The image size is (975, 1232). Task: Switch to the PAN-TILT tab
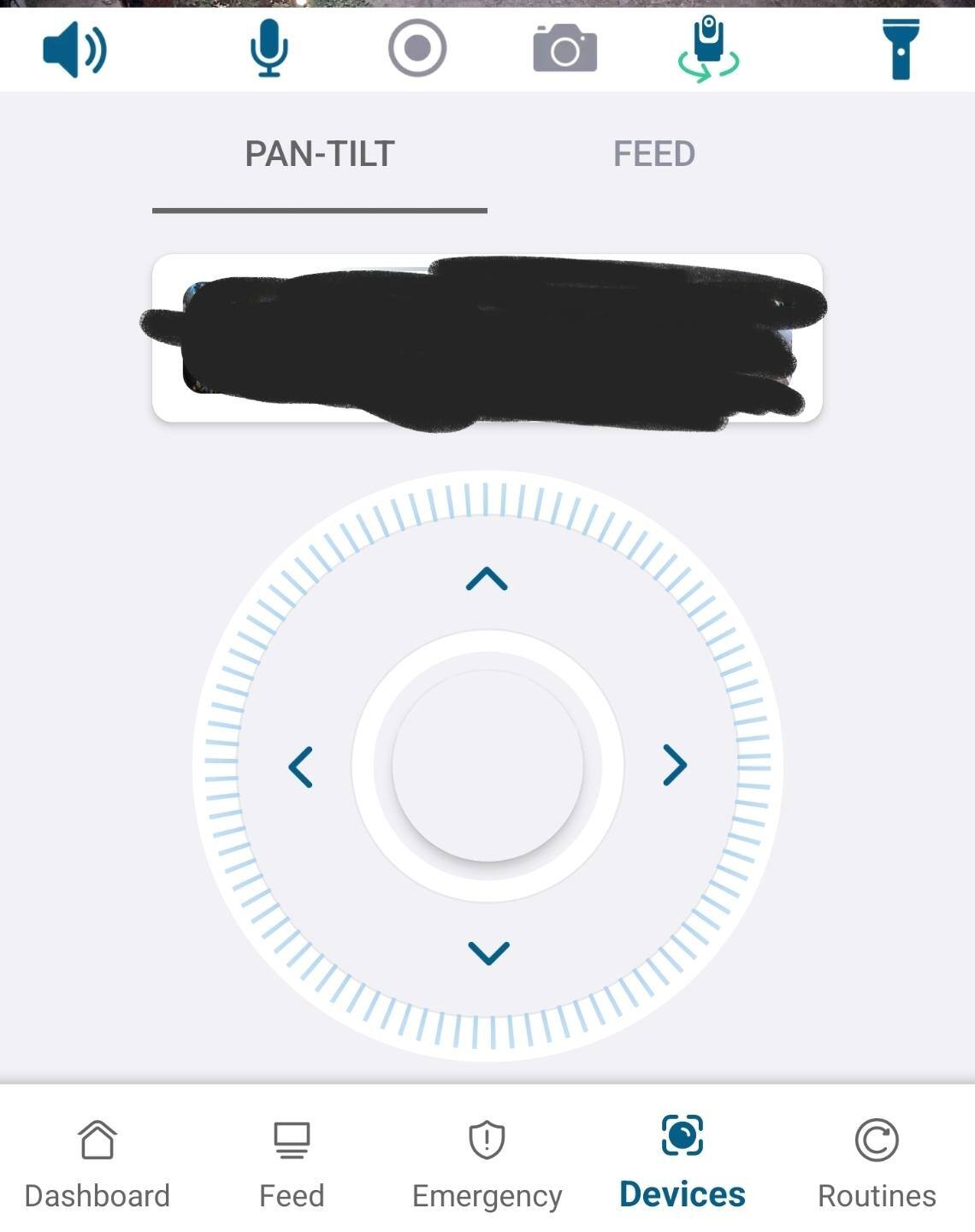point(319,155)
